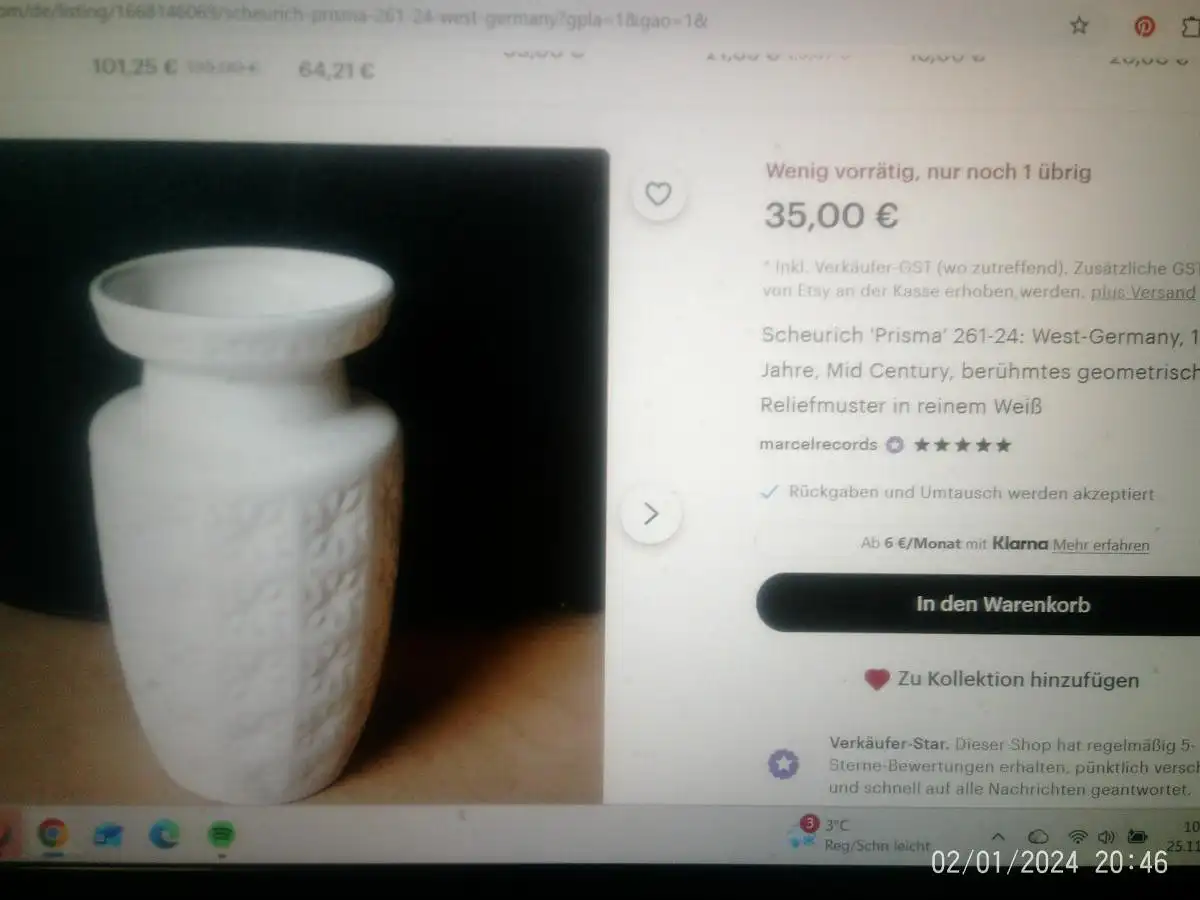Open the plus Versand shipping link

(1142, 293)
